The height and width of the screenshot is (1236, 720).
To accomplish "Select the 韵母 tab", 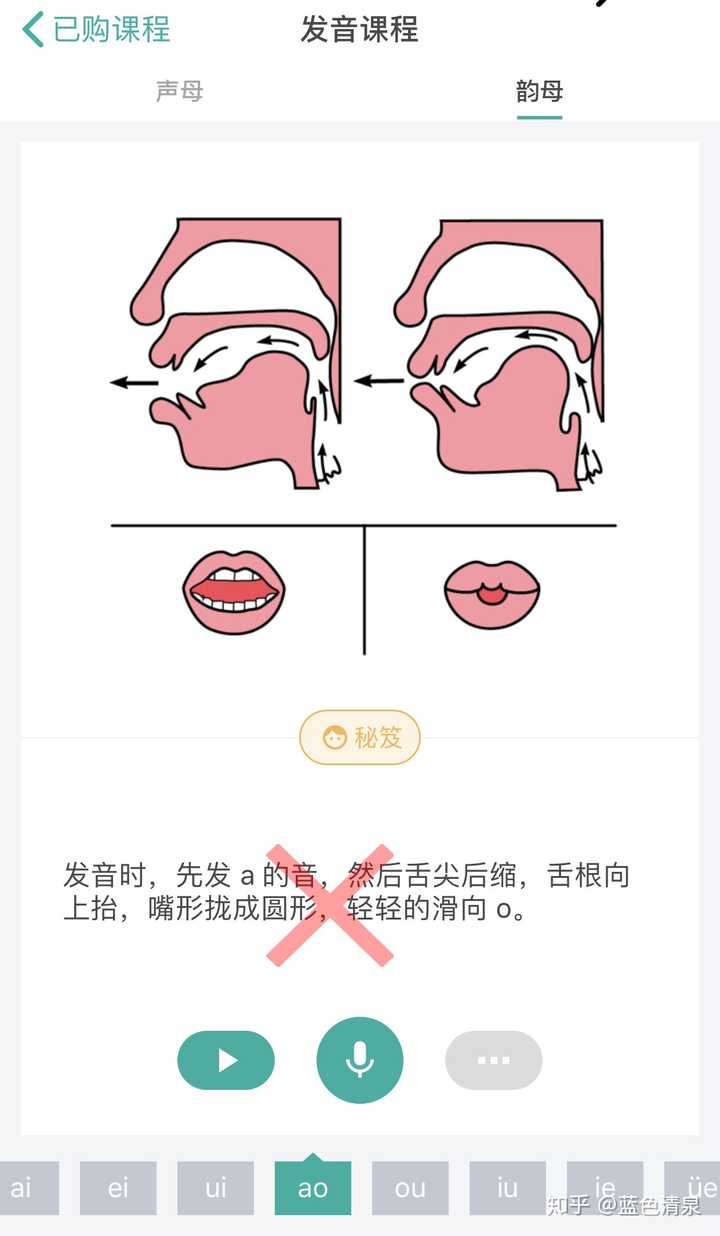I will point(540,92).
